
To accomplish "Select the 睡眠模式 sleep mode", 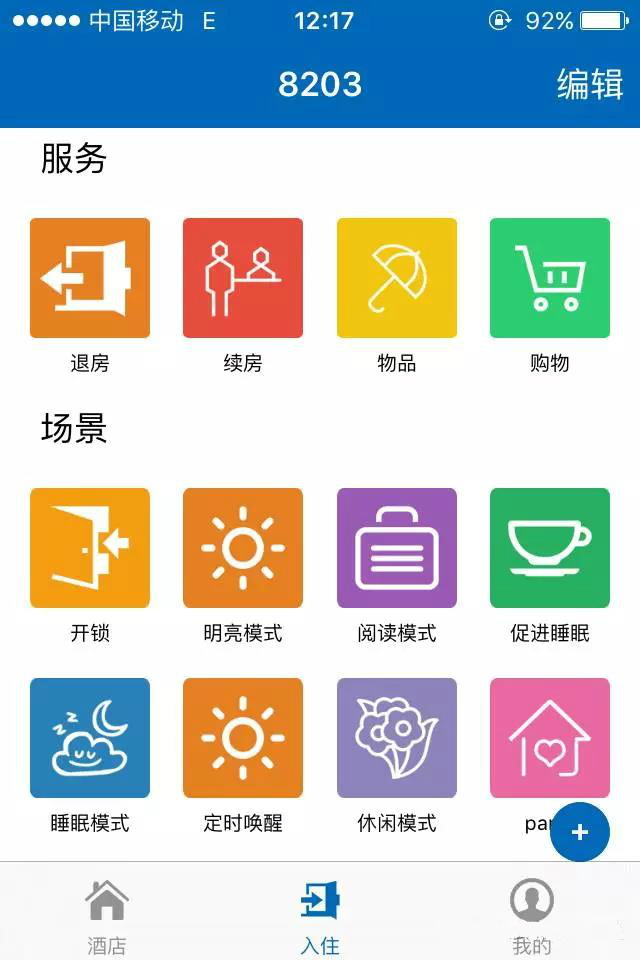I will click(90, 739).
